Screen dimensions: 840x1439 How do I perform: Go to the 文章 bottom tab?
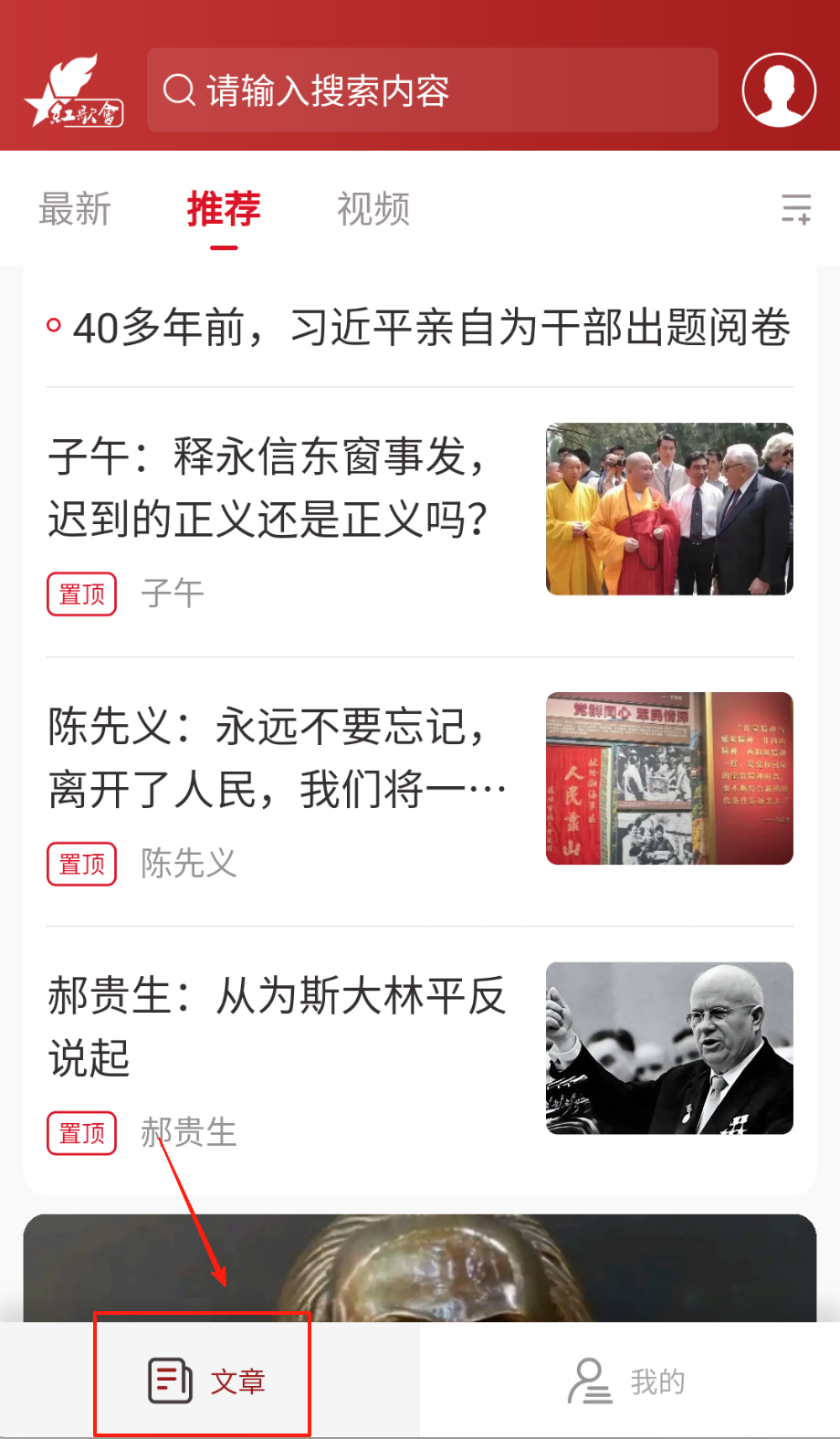tap(208, 1381)
